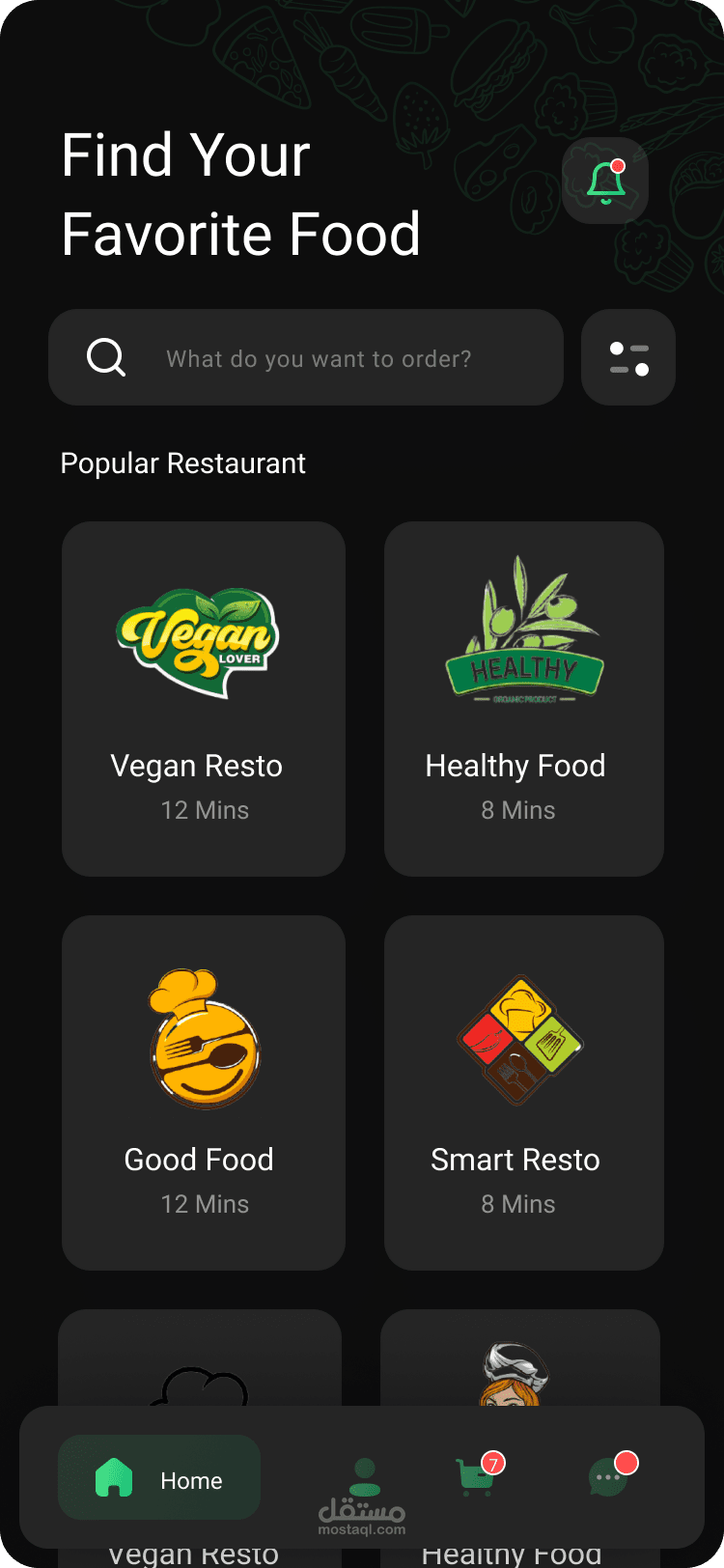Screen dimensions: 724x1568
Task: Switch to the Home tab
Action: (x=159, y=1477)
